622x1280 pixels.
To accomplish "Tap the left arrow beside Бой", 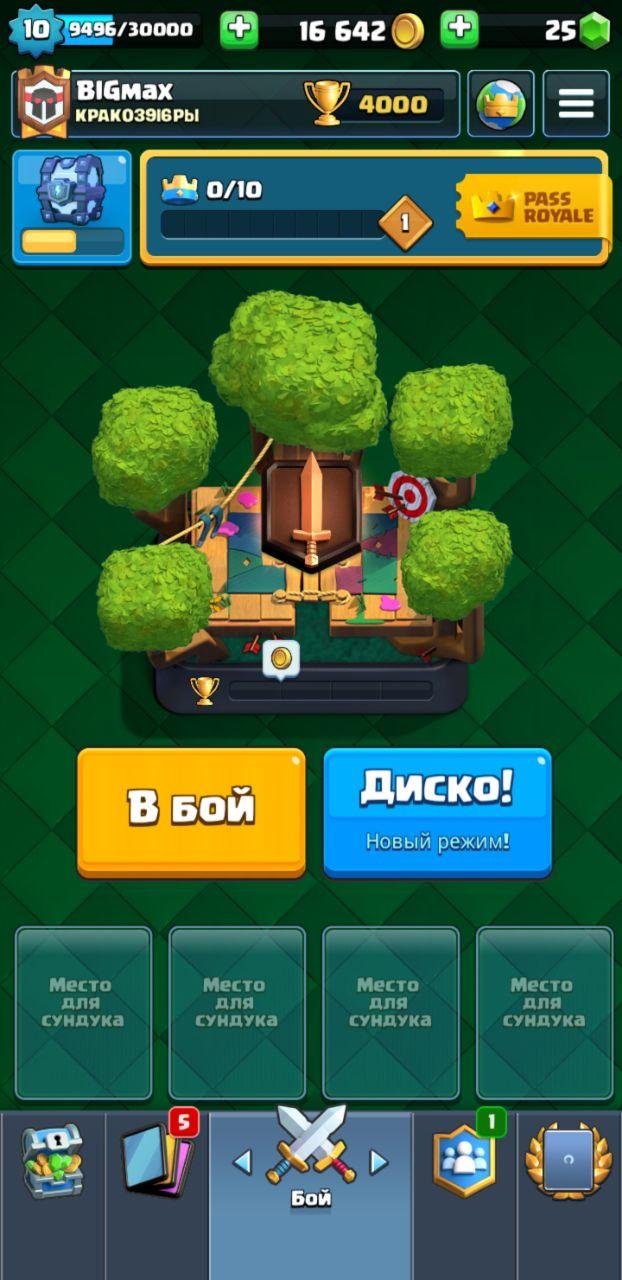I will pyautogui.click(x=242, y=1161).
